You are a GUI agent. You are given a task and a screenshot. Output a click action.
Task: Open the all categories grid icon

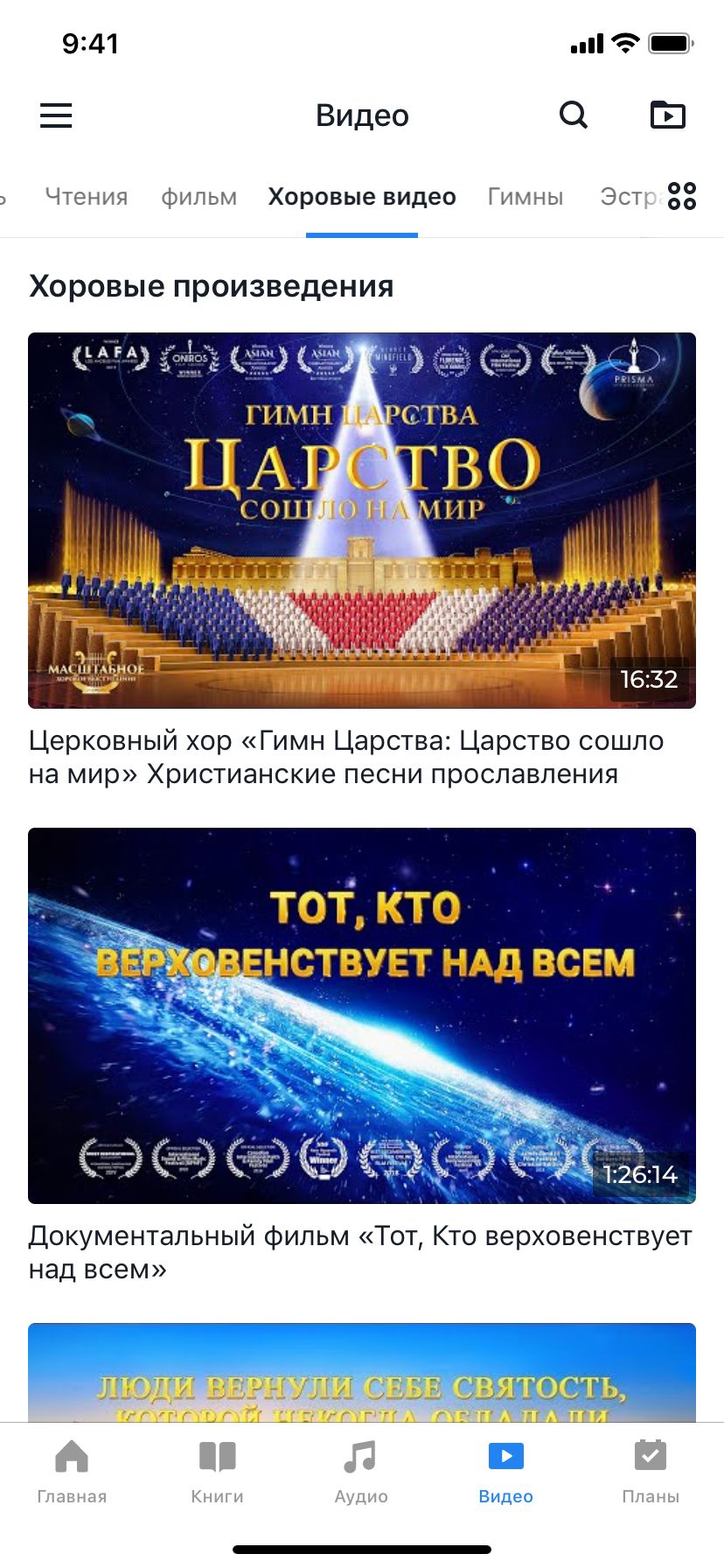(x=682, y=196)
